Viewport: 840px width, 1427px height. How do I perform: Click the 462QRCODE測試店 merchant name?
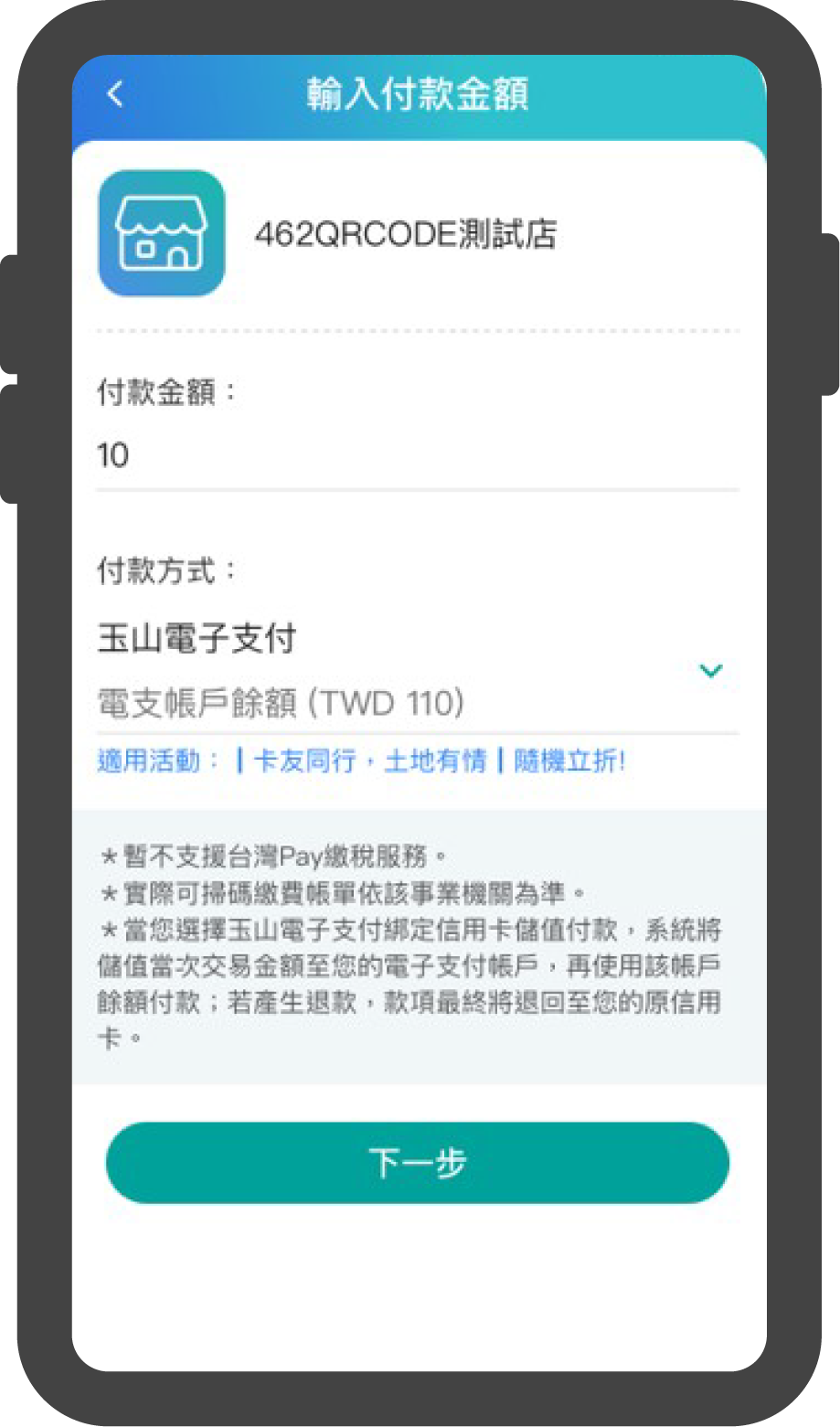[409, 233]
